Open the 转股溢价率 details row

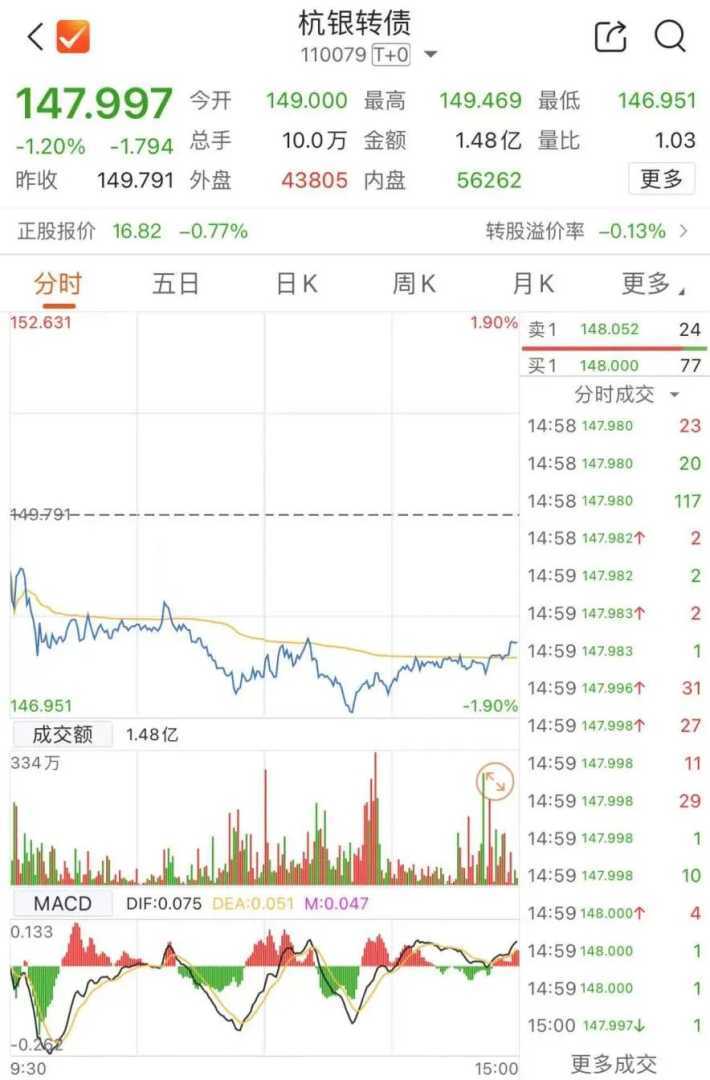[590, 231]
